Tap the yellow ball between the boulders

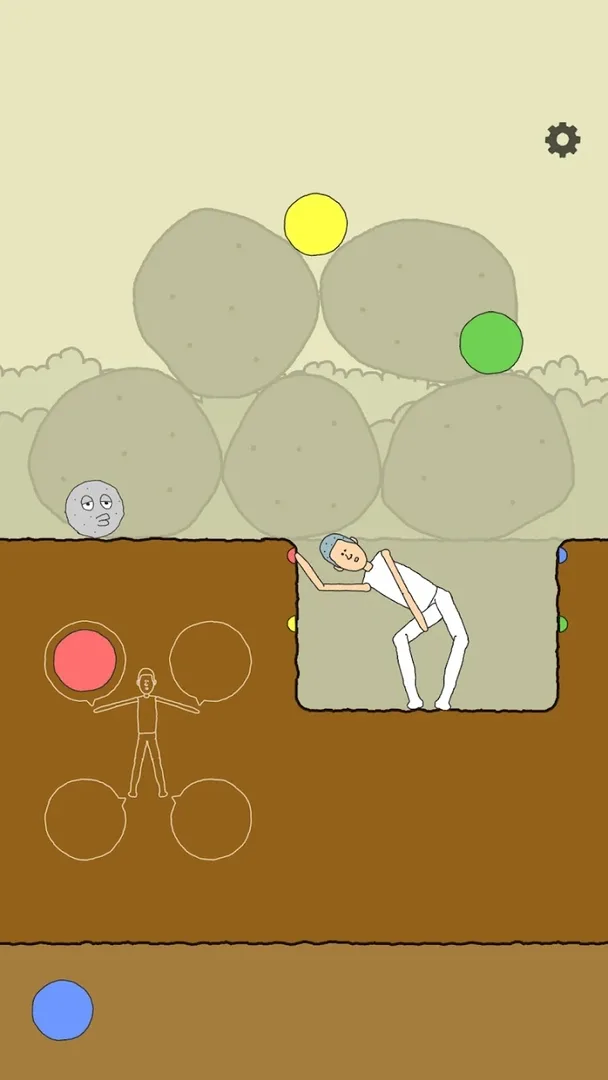(x=316, y=224)
